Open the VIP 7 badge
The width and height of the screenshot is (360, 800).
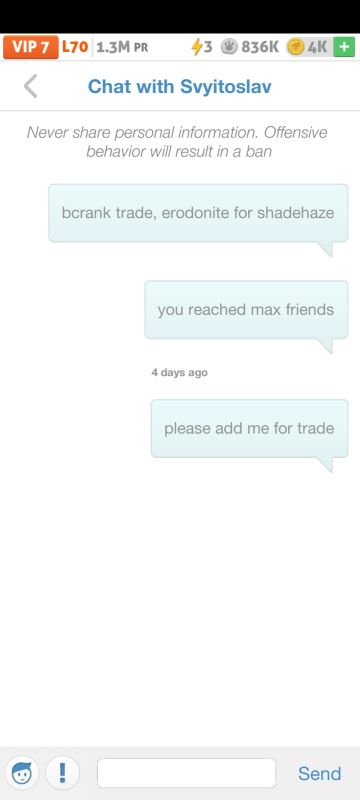point(31,47)
